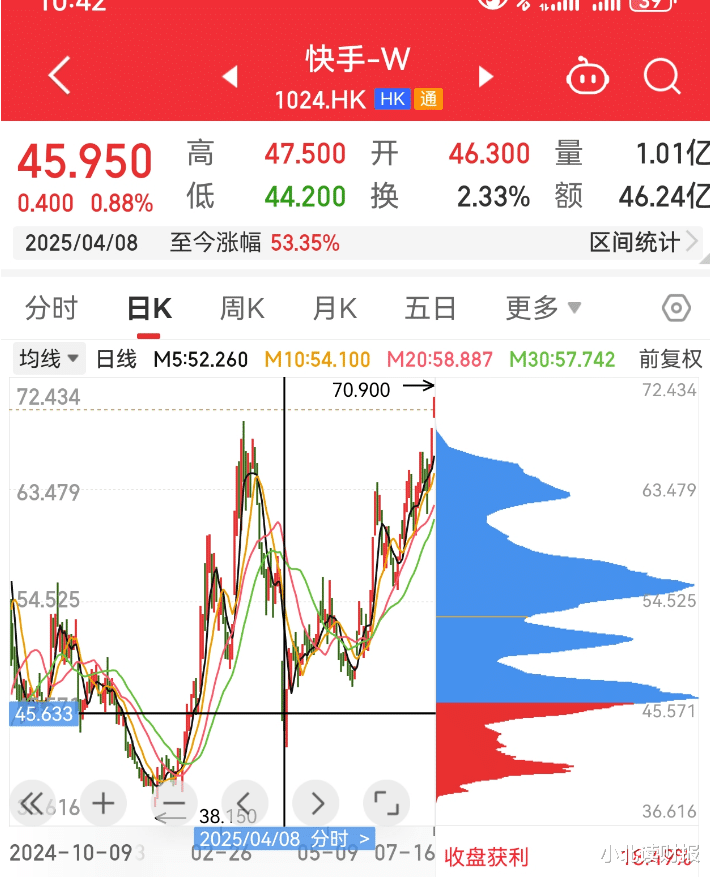710x877 pixels.
Task: Switch to the 分时 chart tab
Action: tap(51, 308)
